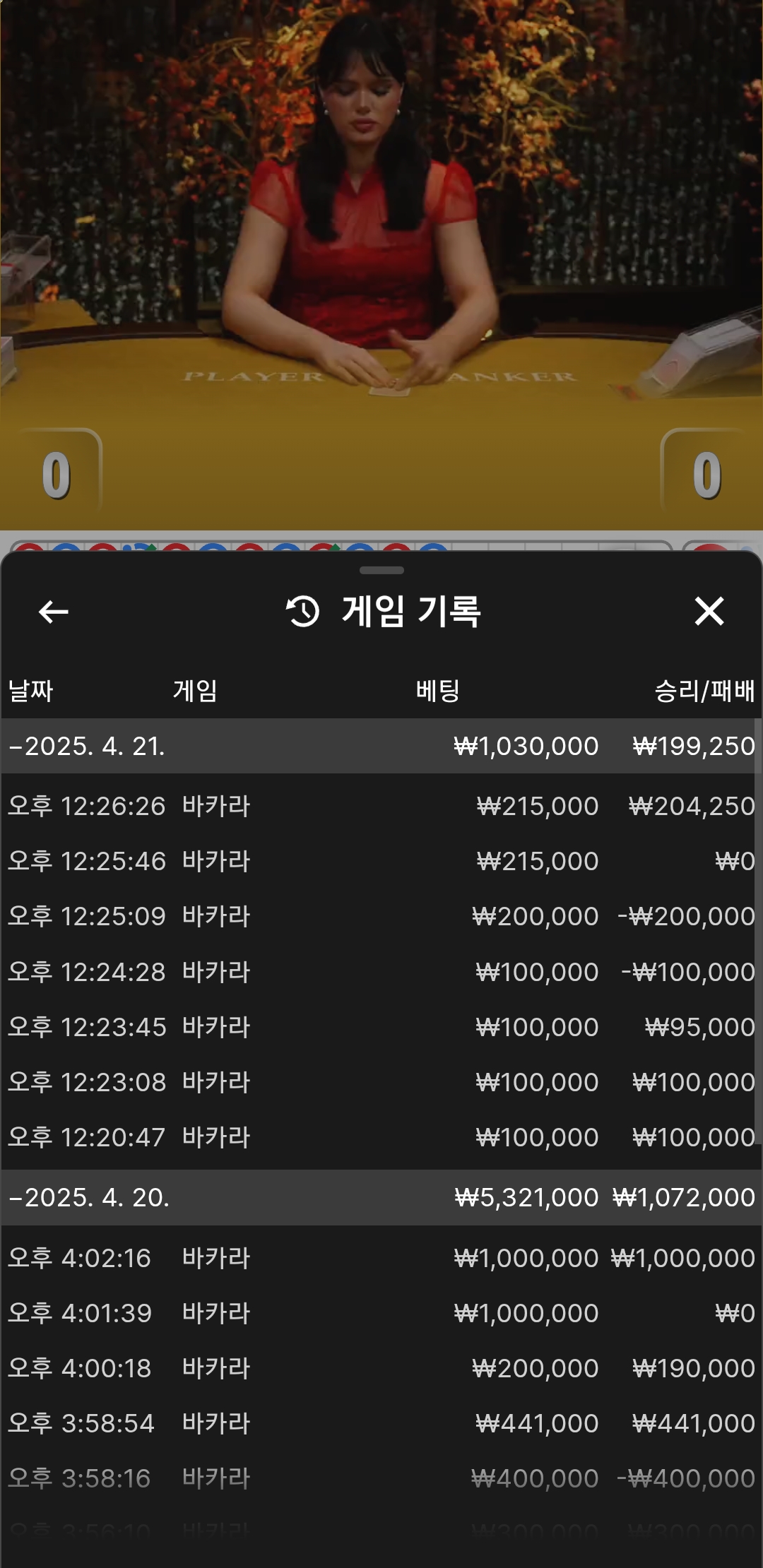
Task: View the 오후 3:58:16 바카라 round
Action: (x=381, y=1479)
